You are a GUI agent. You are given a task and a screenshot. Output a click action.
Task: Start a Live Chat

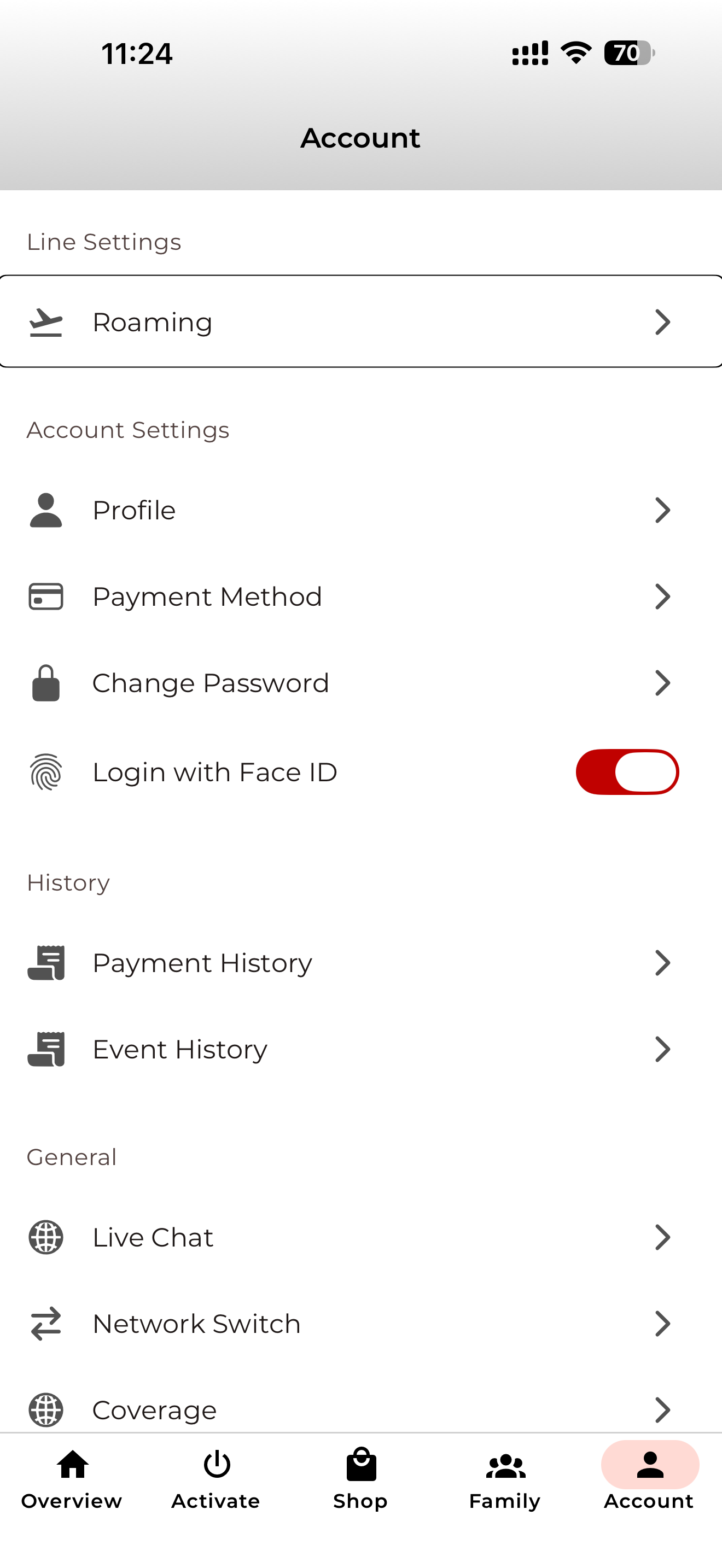pos(360,1237)
